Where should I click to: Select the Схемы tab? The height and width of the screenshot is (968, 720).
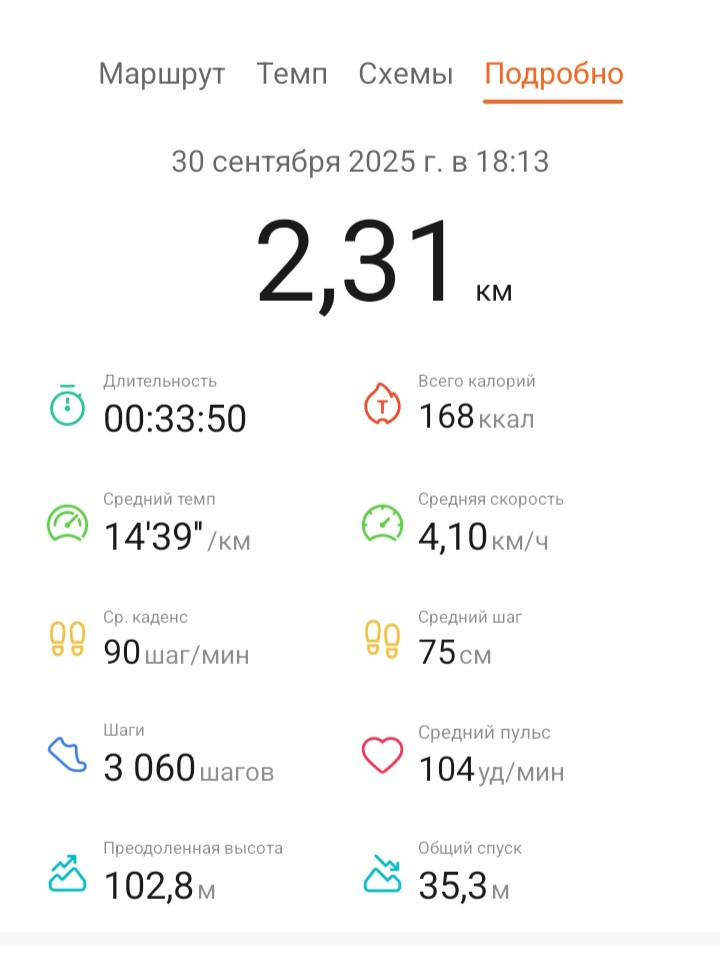pos(406,75)
